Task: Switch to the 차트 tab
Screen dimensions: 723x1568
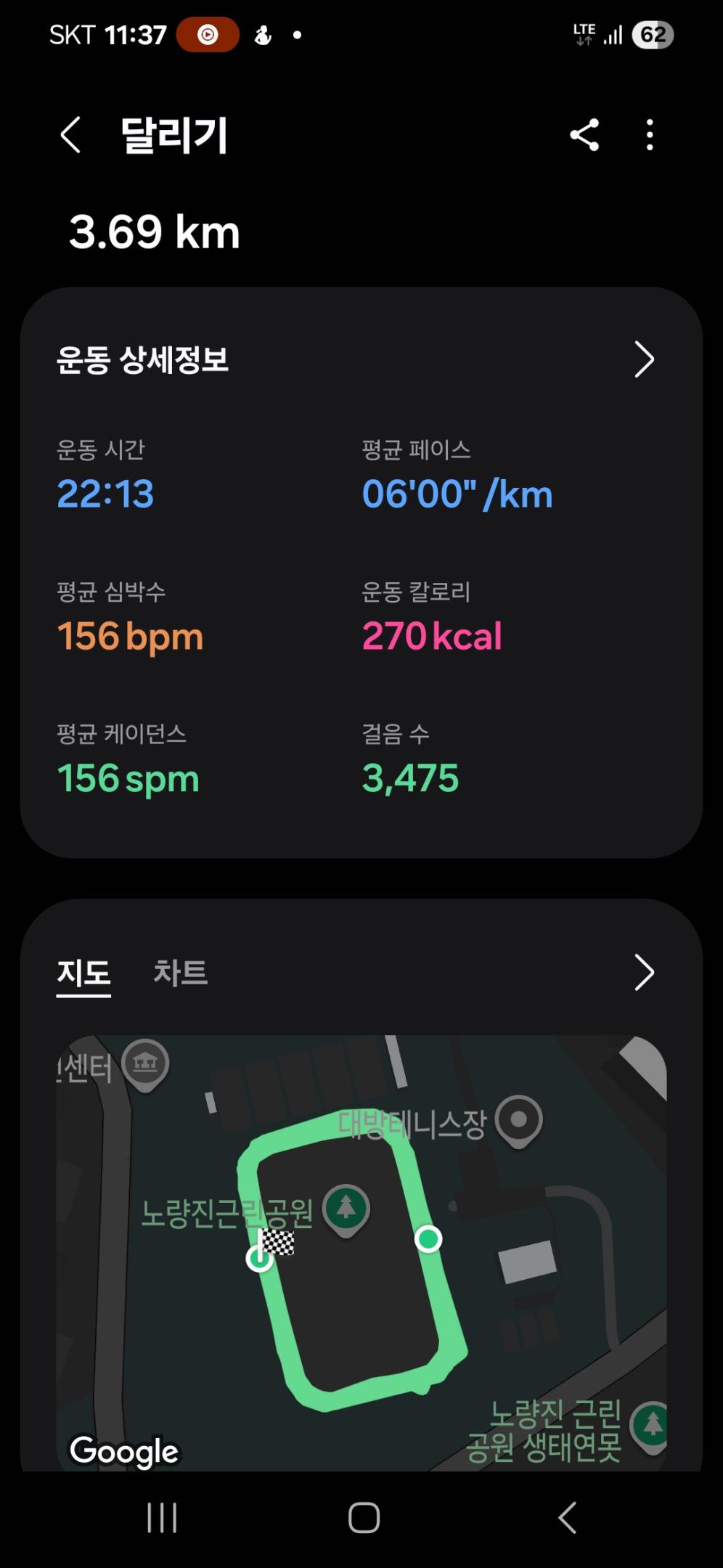Action: tap(180, 973)
